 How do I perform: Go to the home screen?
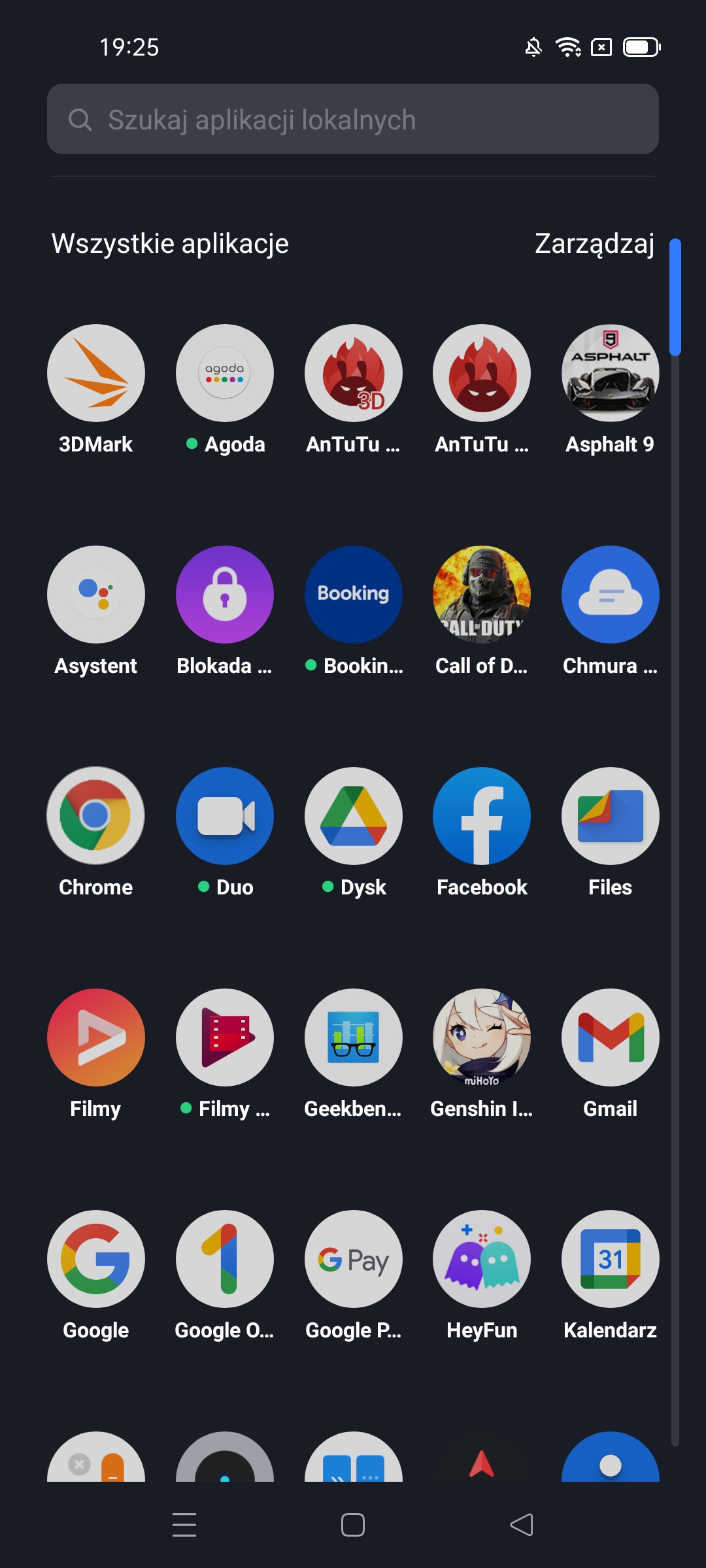[x=353, y=1526]
